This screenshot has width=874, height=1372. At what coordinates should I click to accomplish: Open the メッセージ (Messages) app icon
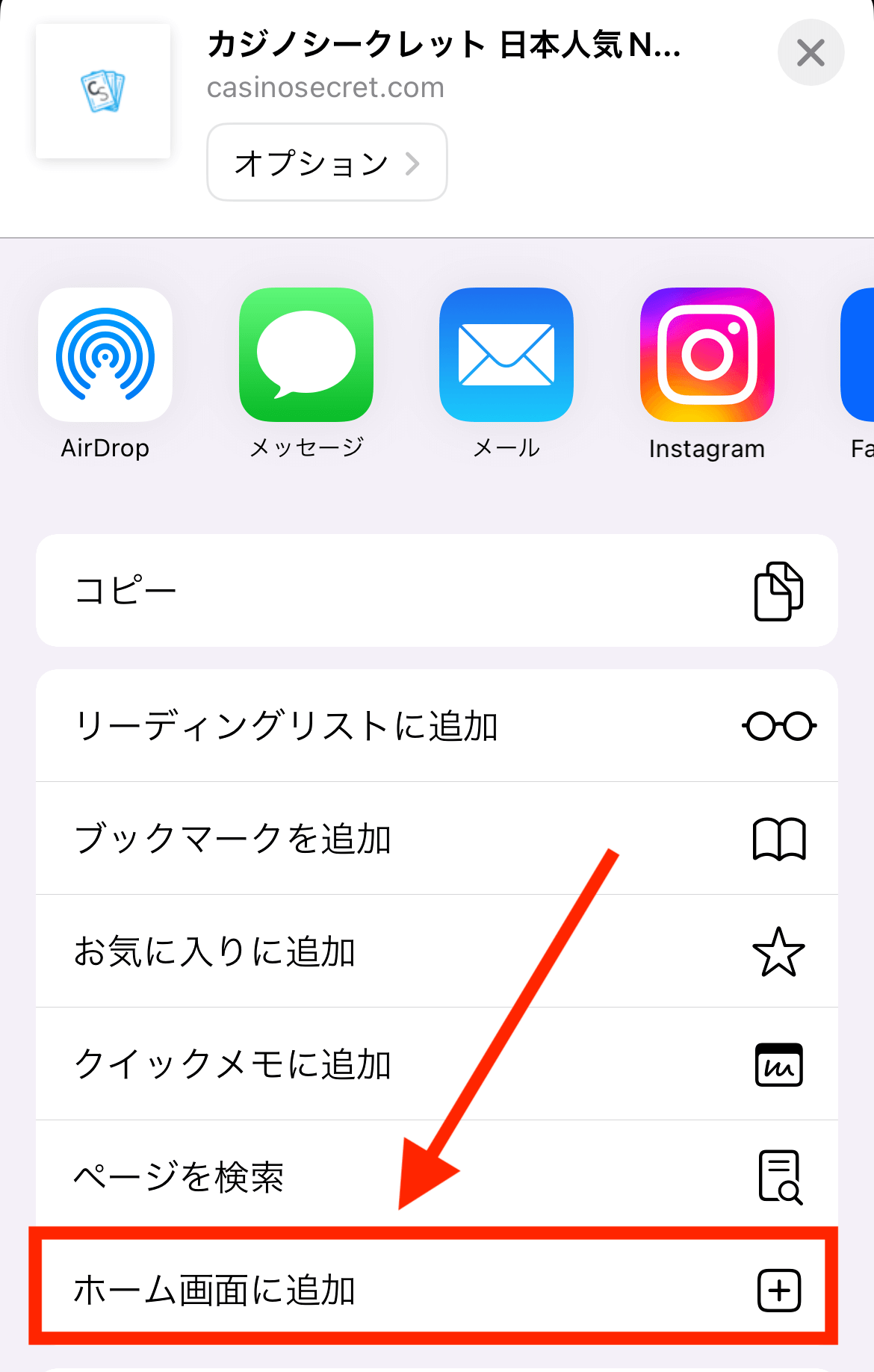point(306,353)
